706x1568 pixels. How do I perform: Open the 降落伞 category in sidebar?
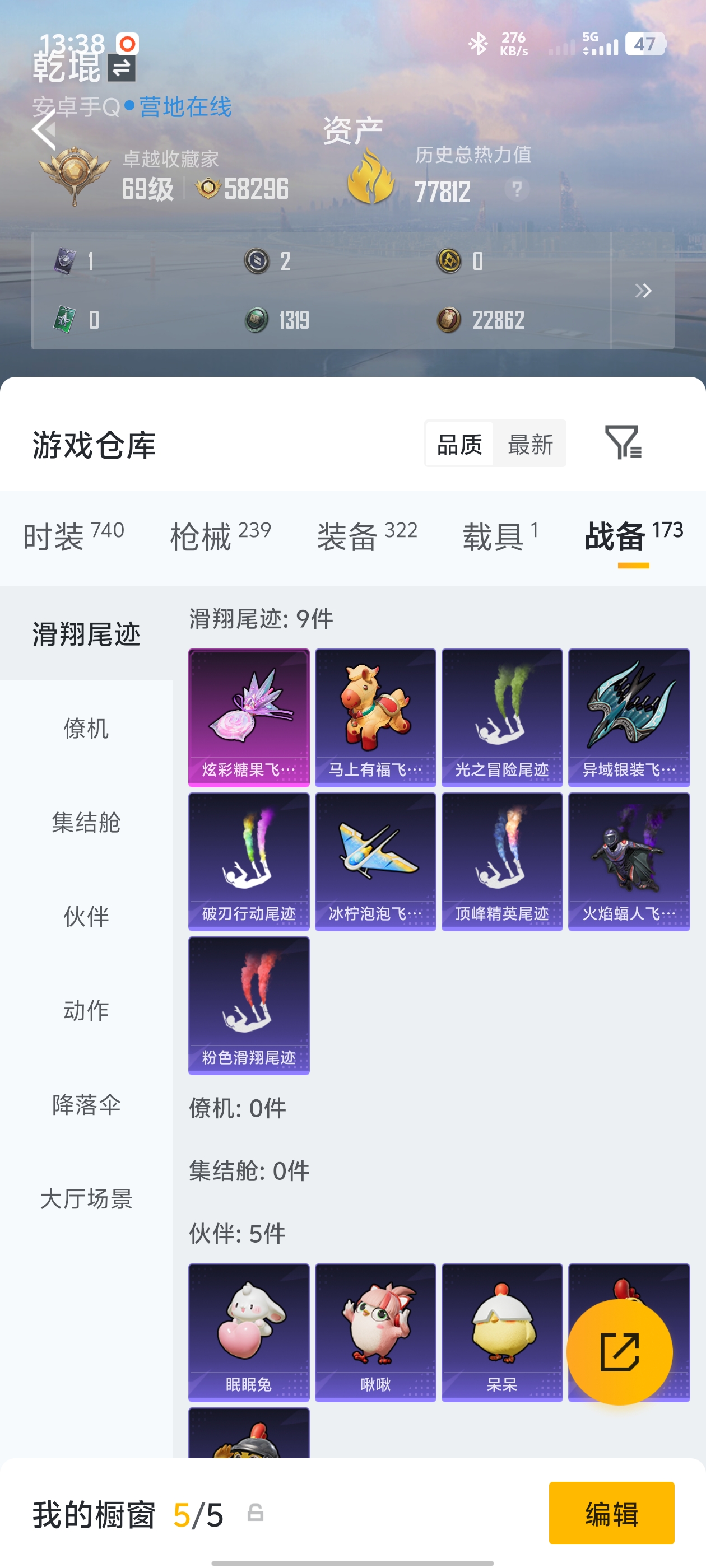point(86,1105)
